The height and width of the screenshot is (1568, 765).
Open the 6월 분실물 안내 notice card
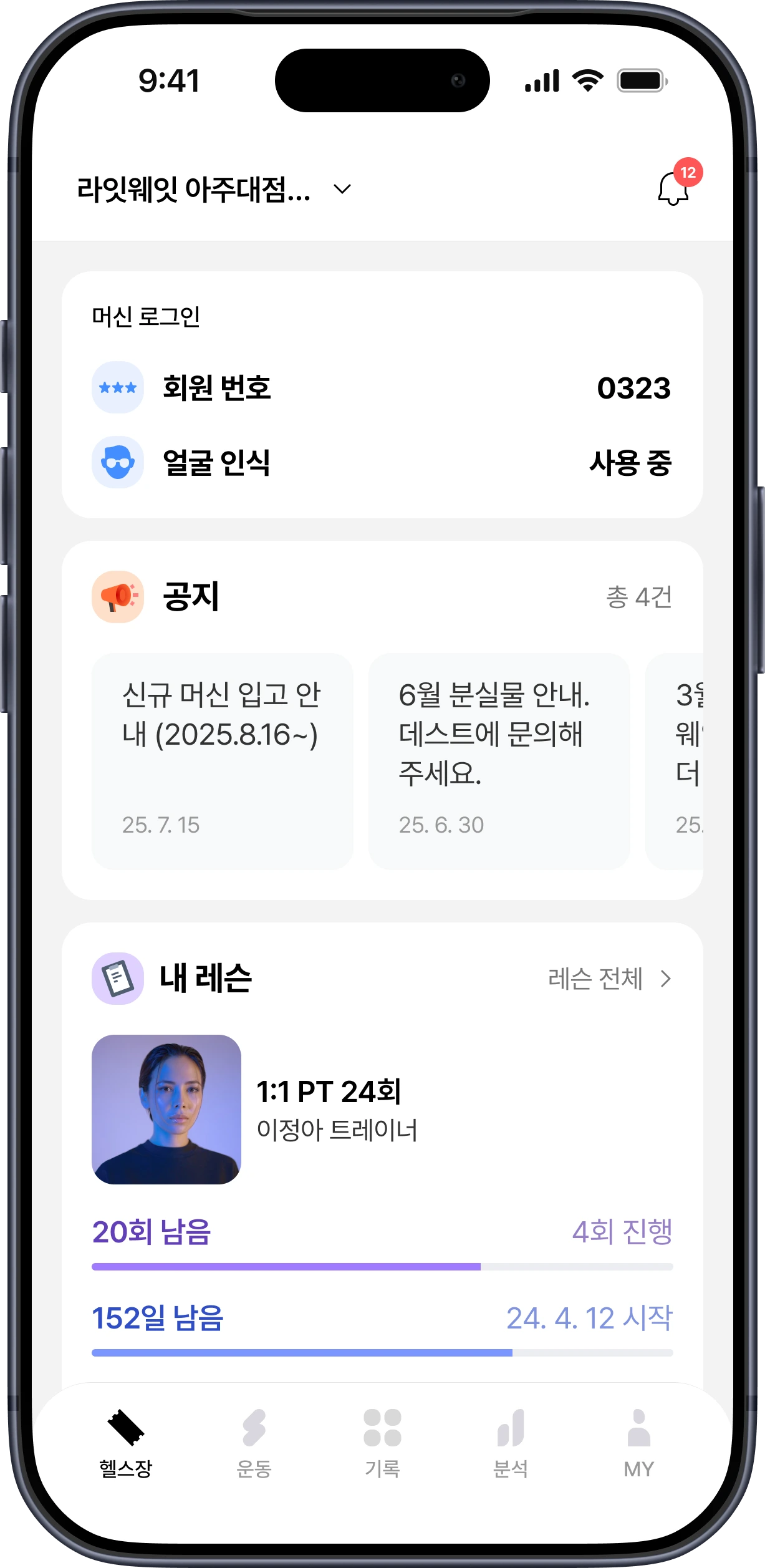499,761
